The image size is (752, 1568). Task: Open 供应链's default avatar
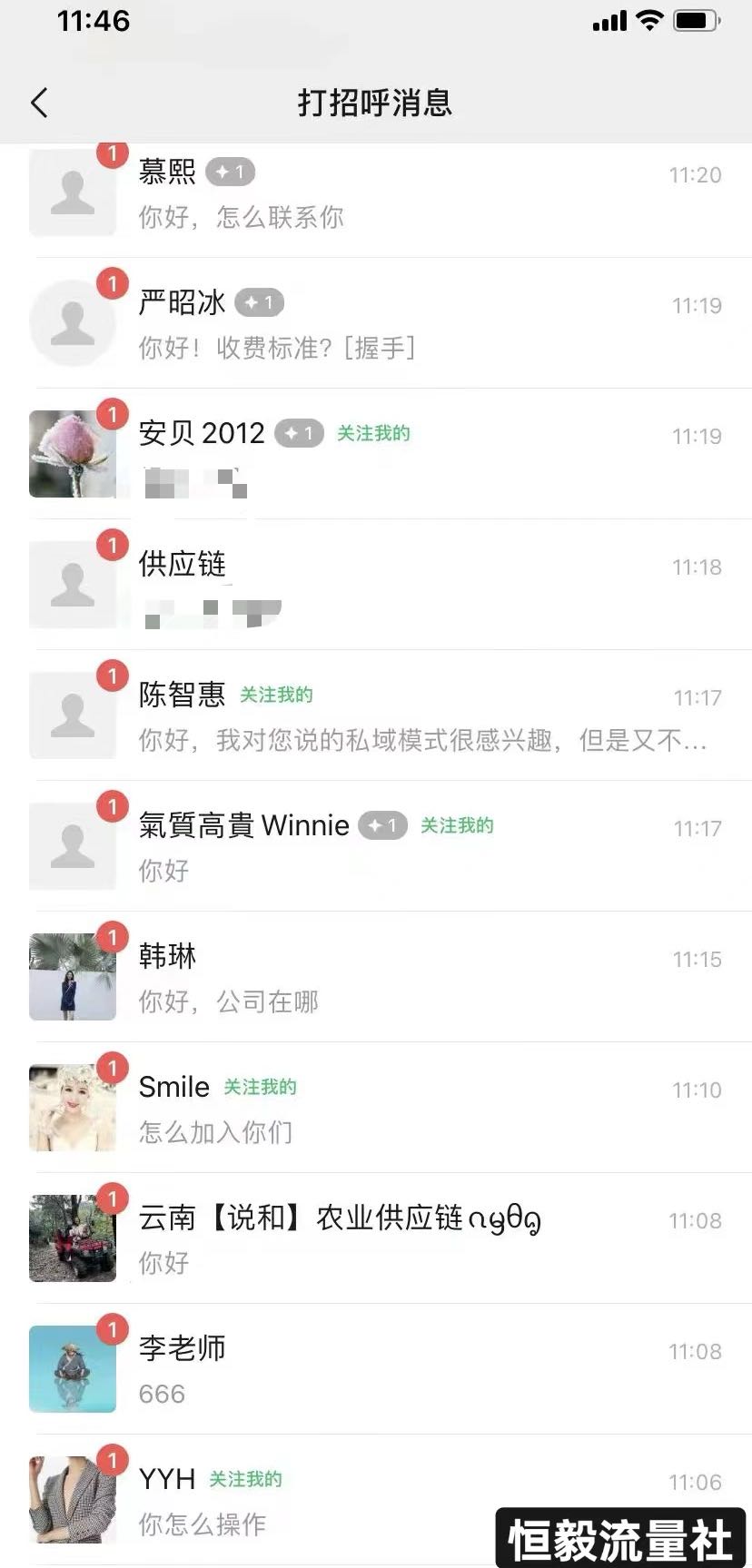[x=73, y=584]
